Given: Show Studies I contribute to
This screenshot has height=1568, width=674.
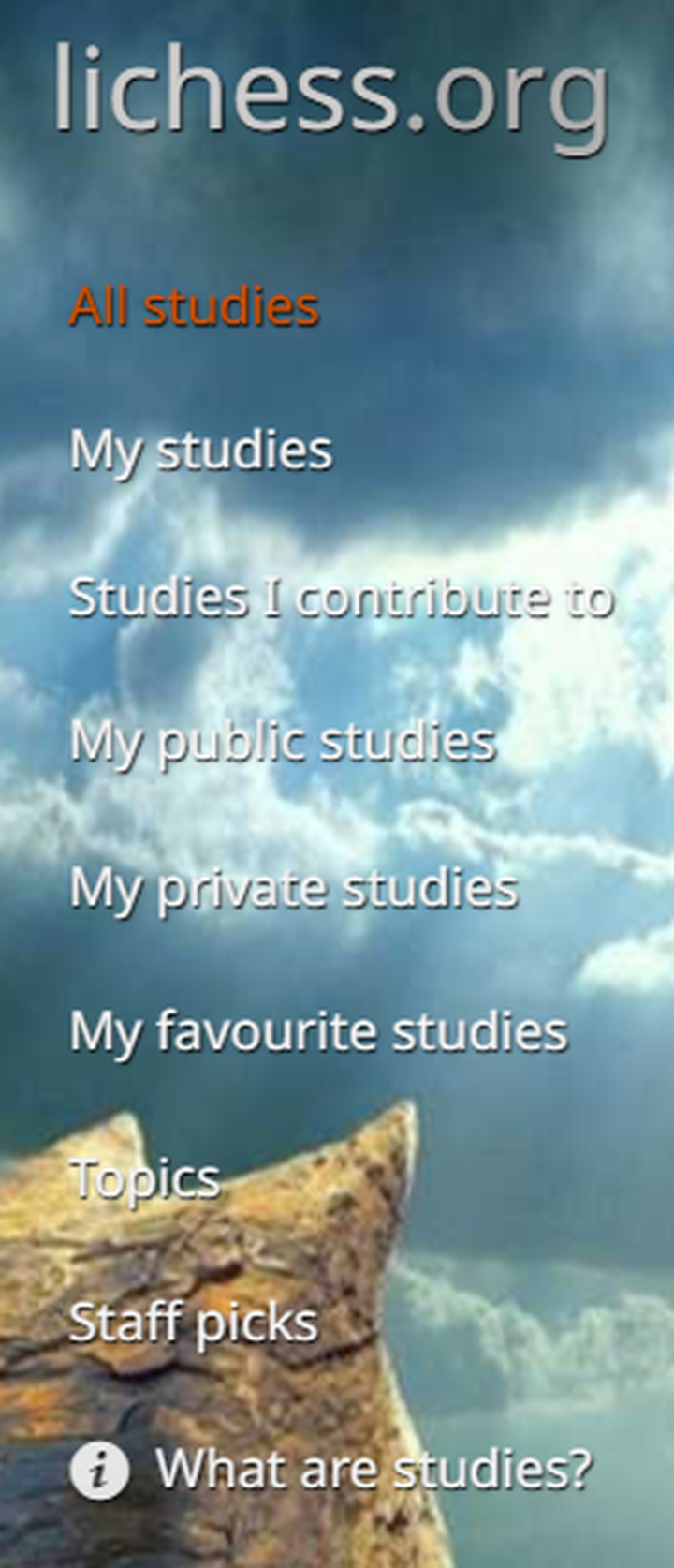Looking at the screenshot, I should 341,597.
